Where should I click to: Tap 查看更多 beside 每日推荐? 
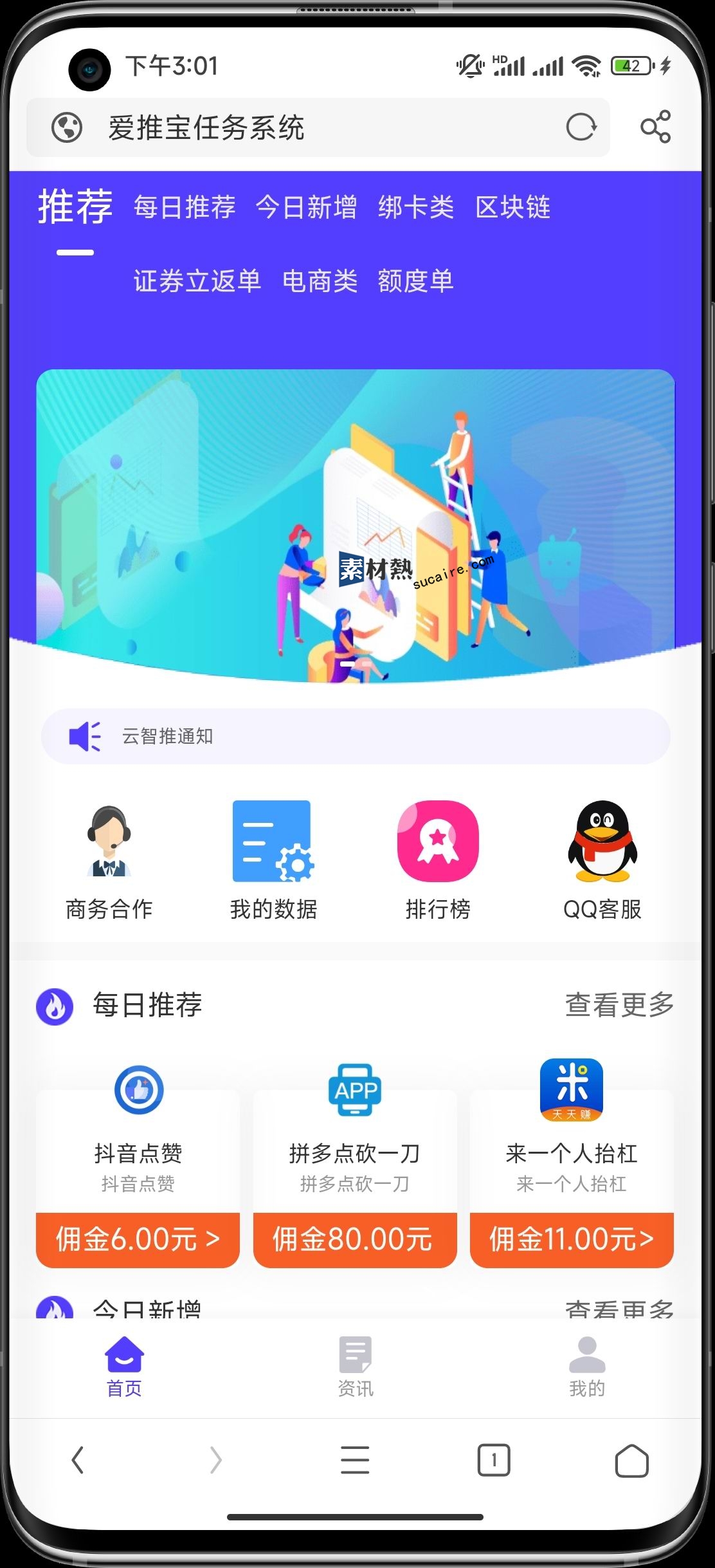coord(619,1005)
